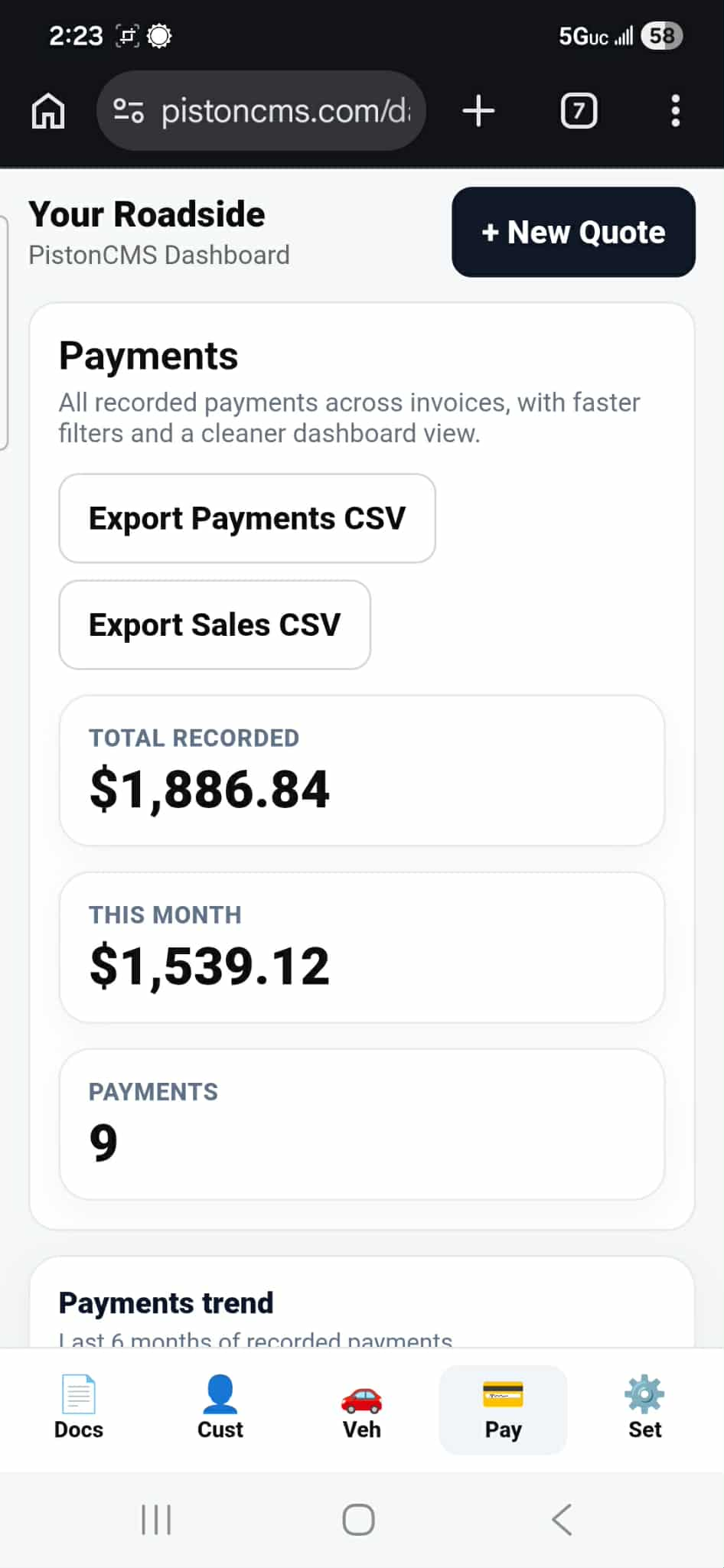Screen dimensions: 724x1568
Task: Tap the browser home icon
Action: [47, 110]
